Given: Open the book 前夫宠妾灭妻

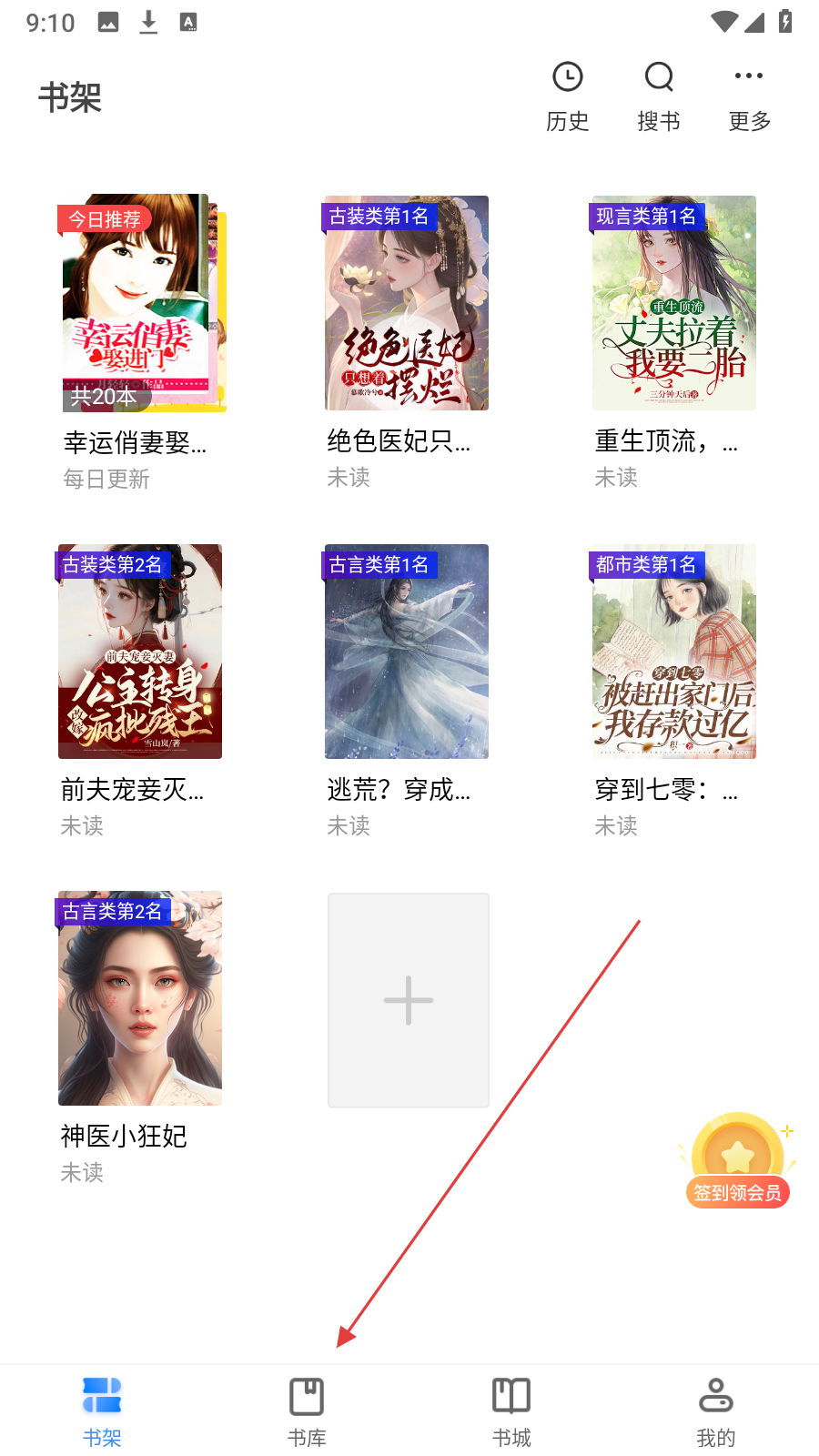Looking at the screenshot, I should (140, 652).
